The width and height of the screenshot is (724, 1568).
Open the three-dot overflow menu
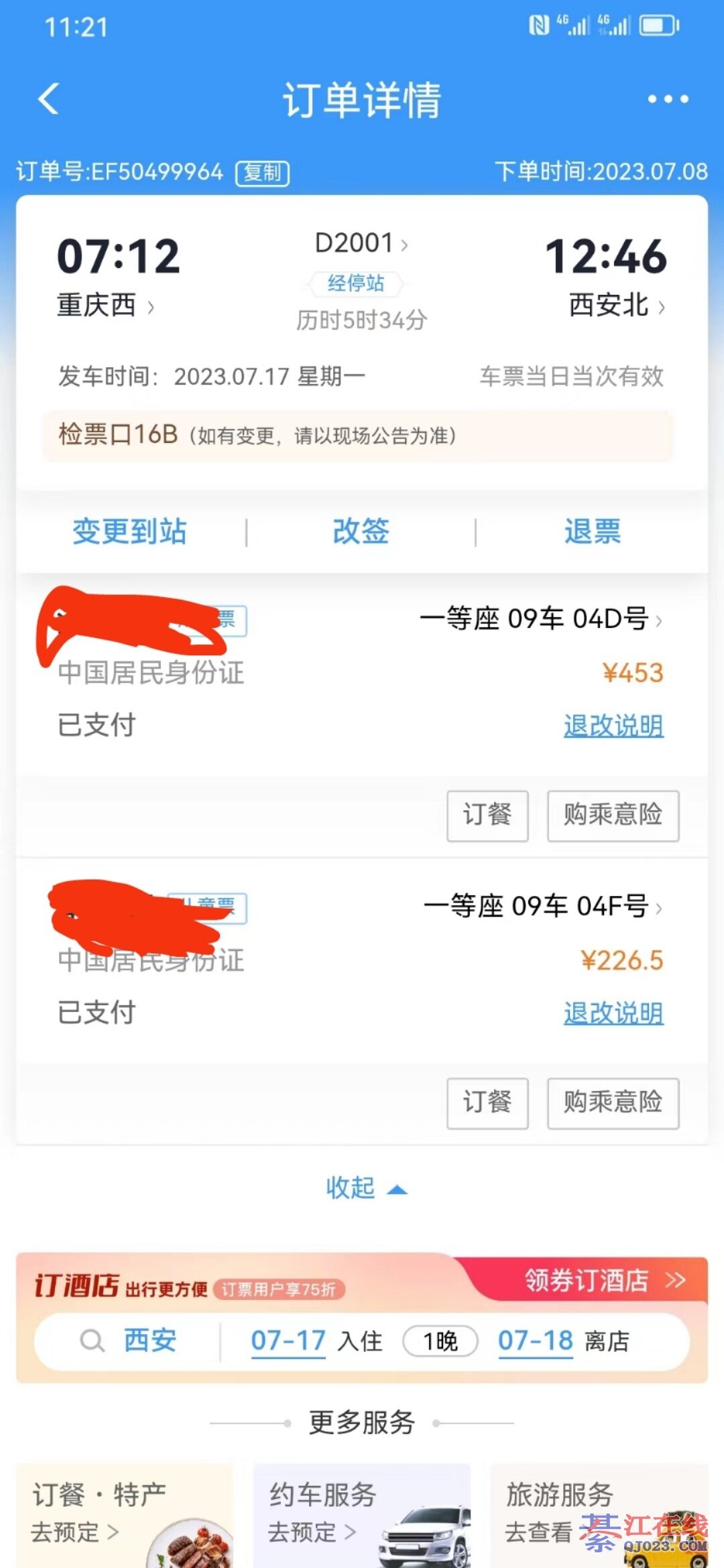(x=668, y=99)
